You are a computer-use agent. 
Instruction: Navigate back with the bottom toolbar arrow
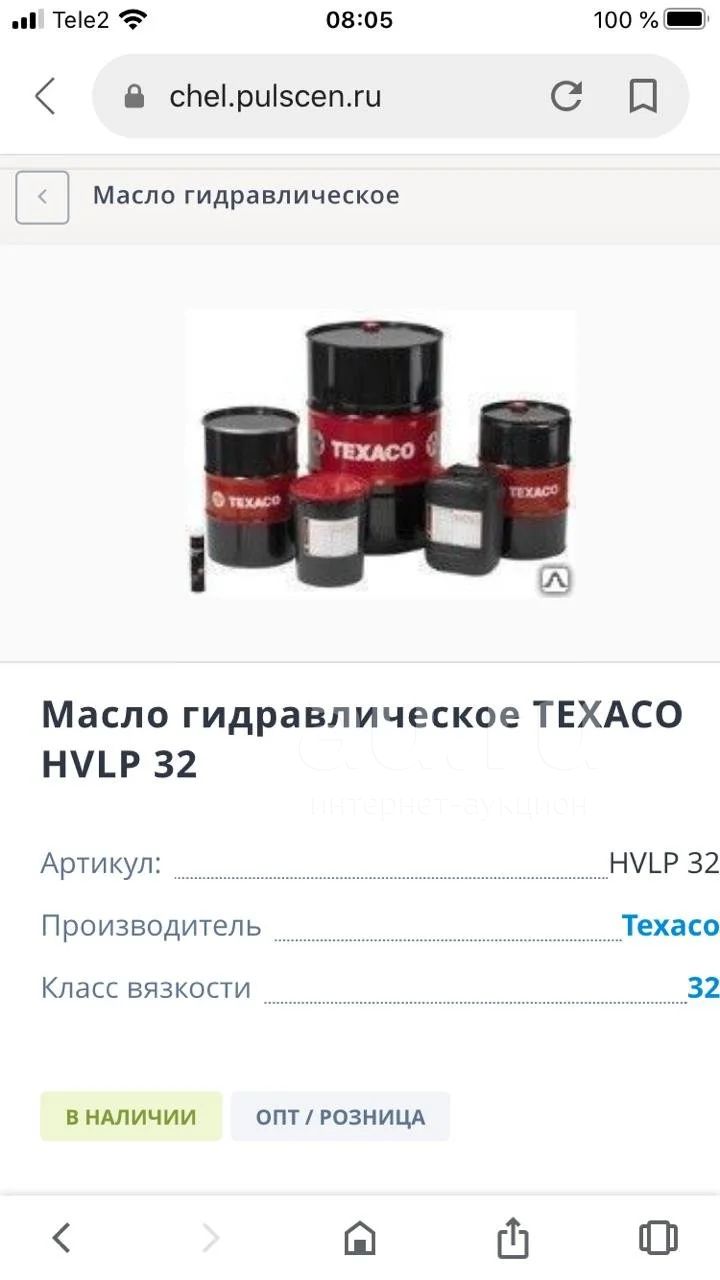[61, 1238]
